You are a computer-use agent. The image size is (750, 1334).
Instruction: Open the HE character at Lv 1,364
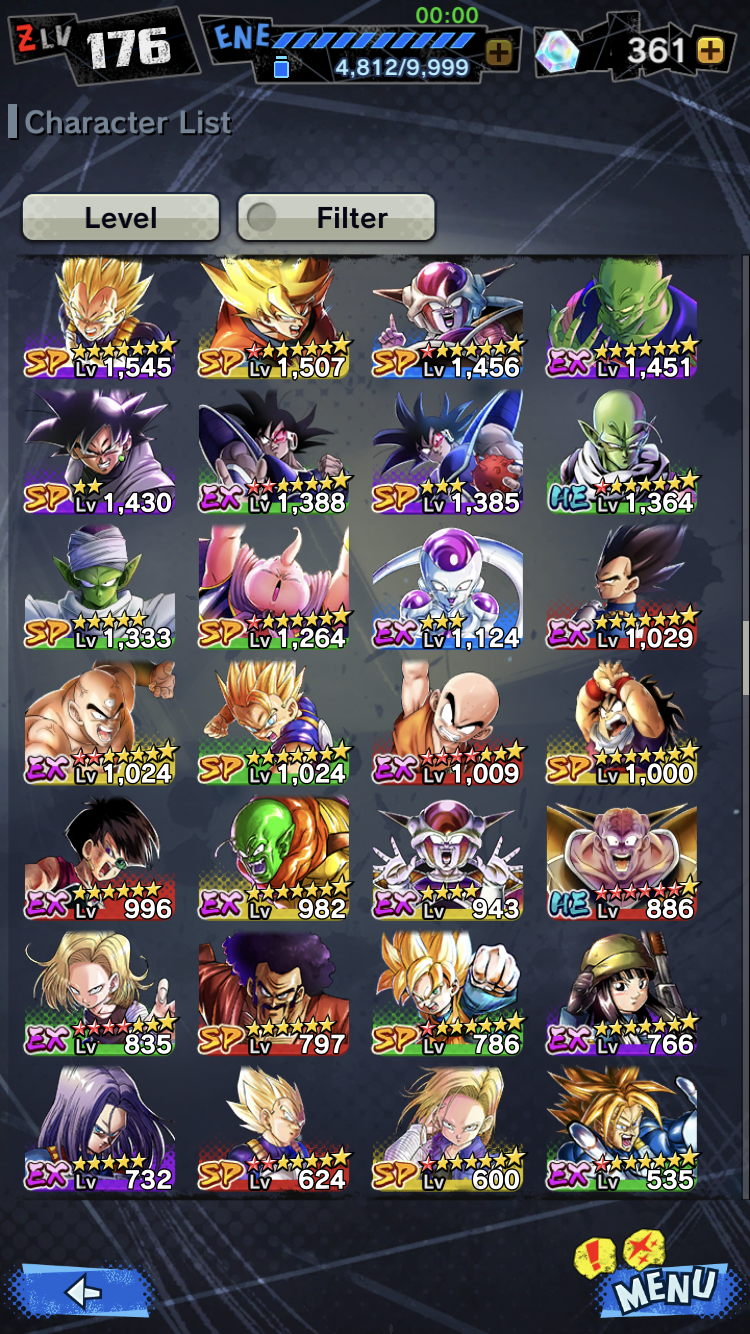point(622,454)
